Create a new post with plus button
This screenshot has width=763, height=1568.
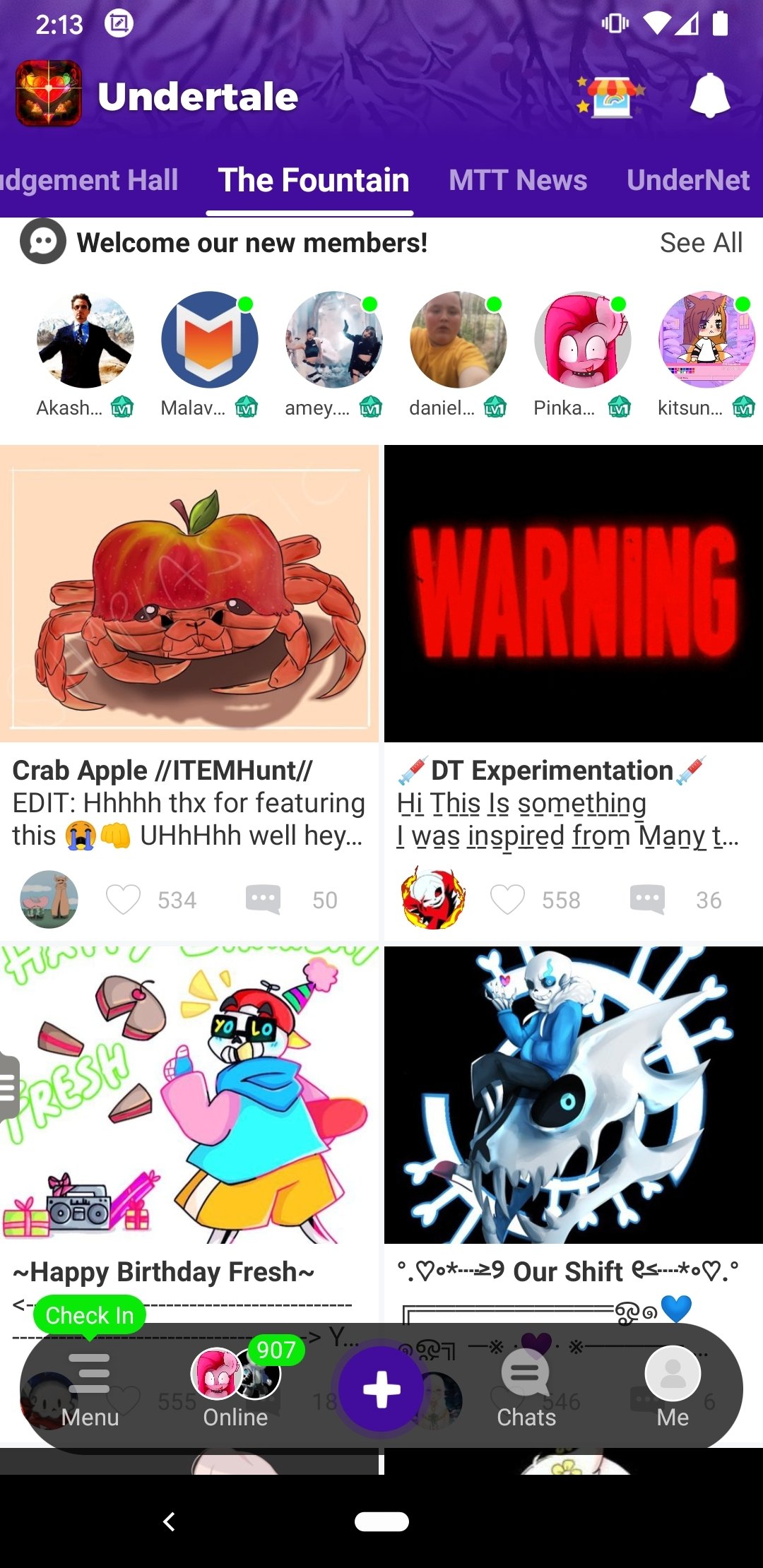381,1389
